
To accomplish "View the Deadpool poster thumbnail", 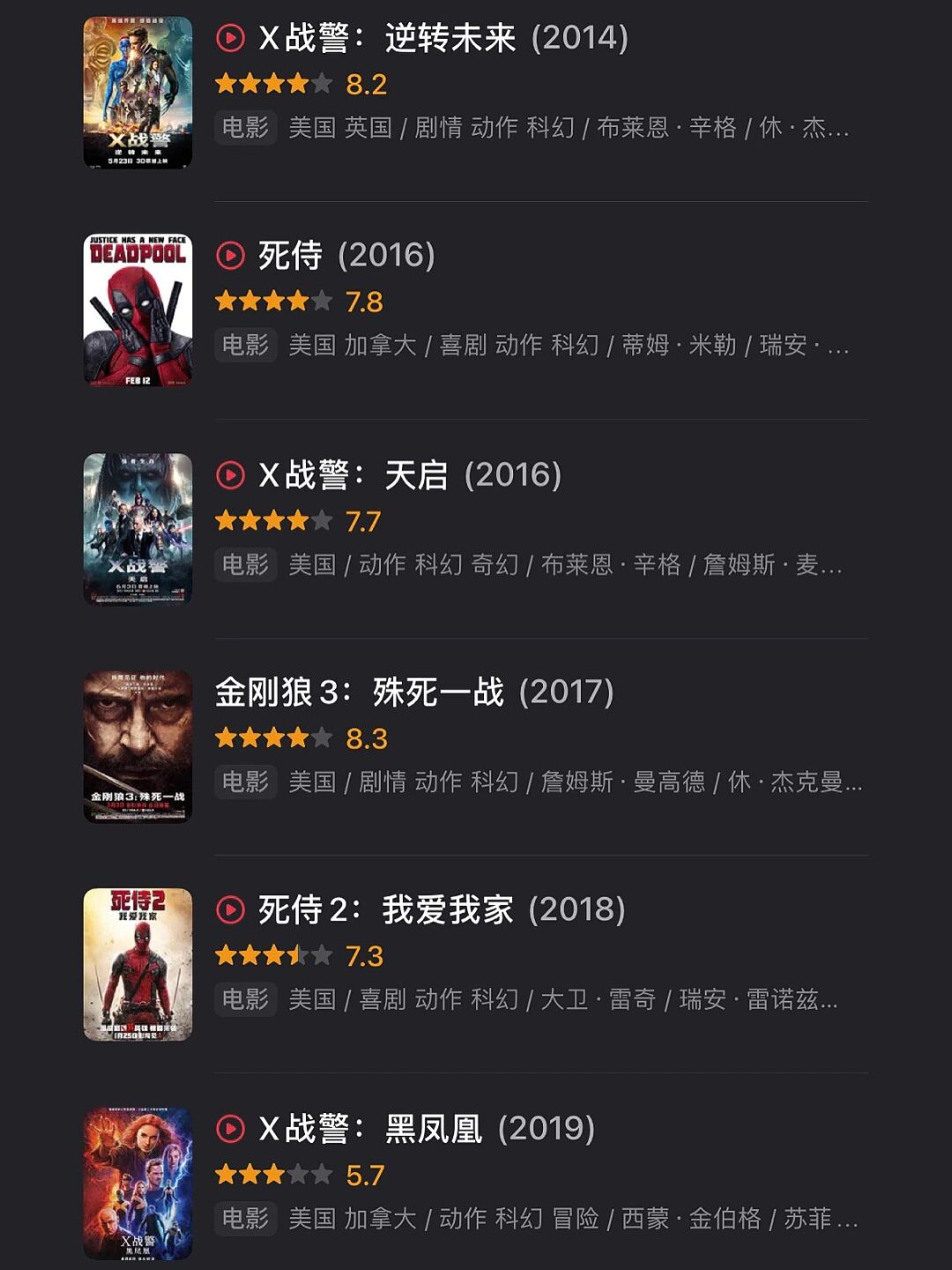I will pyautogui.click(x=138, y=310).
